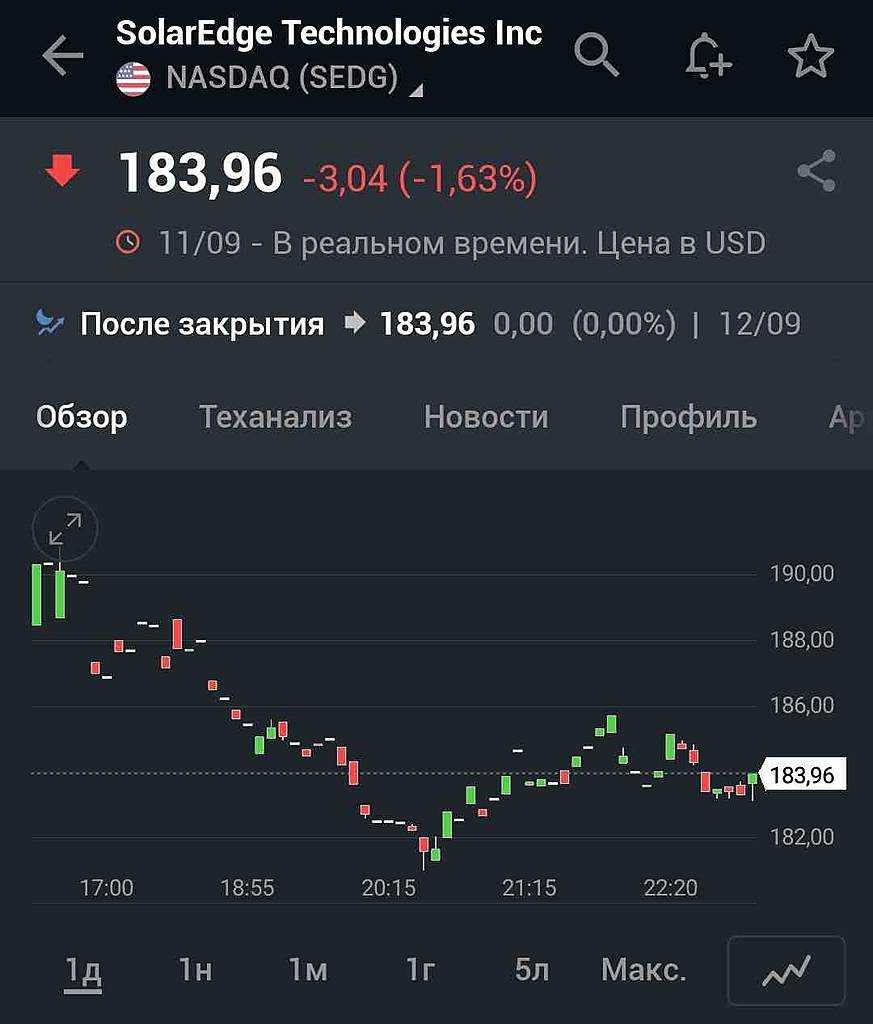
Task: View the 5л chart range
Action: coord(531,970)
